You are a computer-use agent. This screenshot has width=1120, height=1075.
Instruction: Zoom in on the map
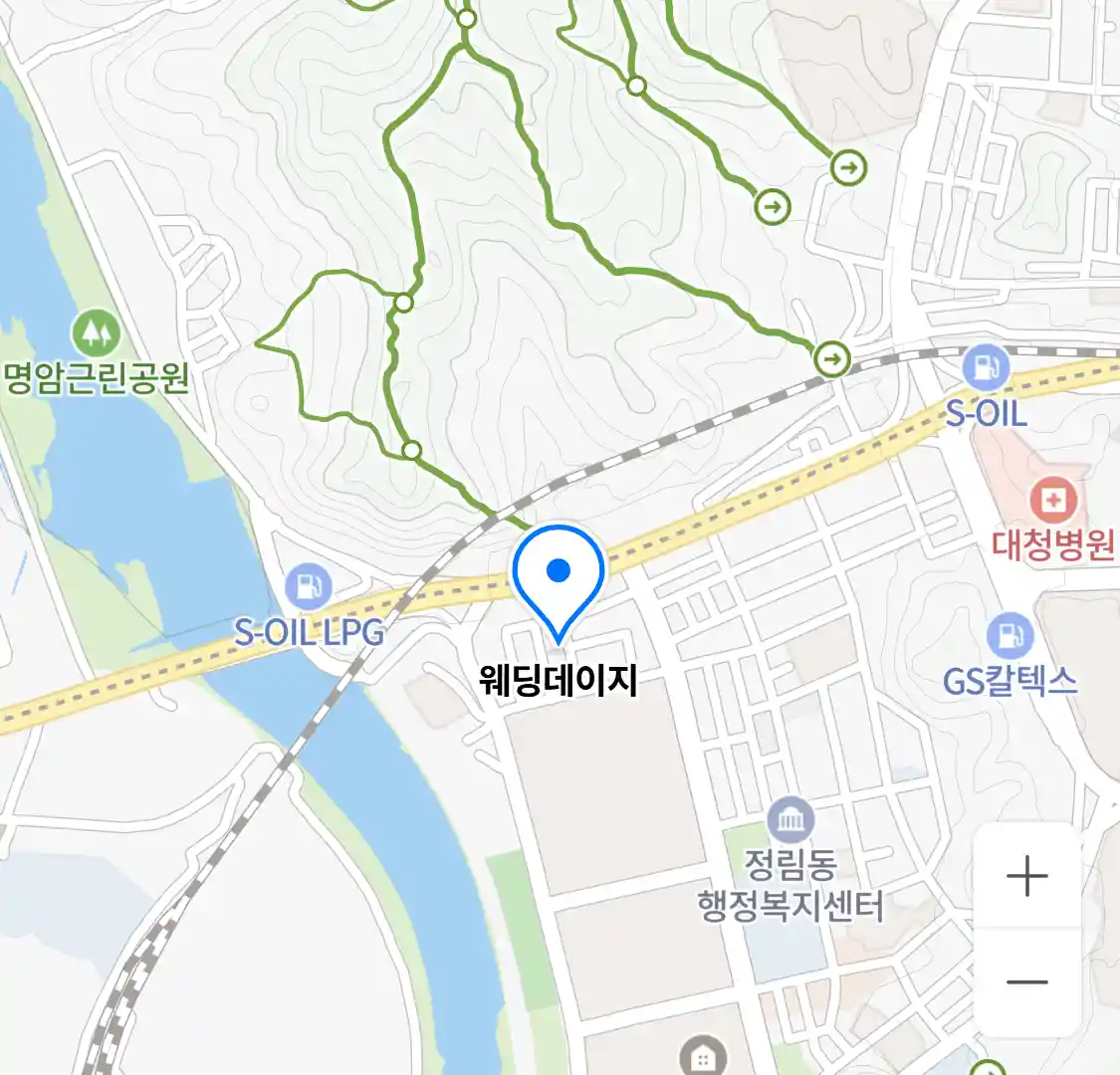pyautogui.click(x=1026, y=877)
